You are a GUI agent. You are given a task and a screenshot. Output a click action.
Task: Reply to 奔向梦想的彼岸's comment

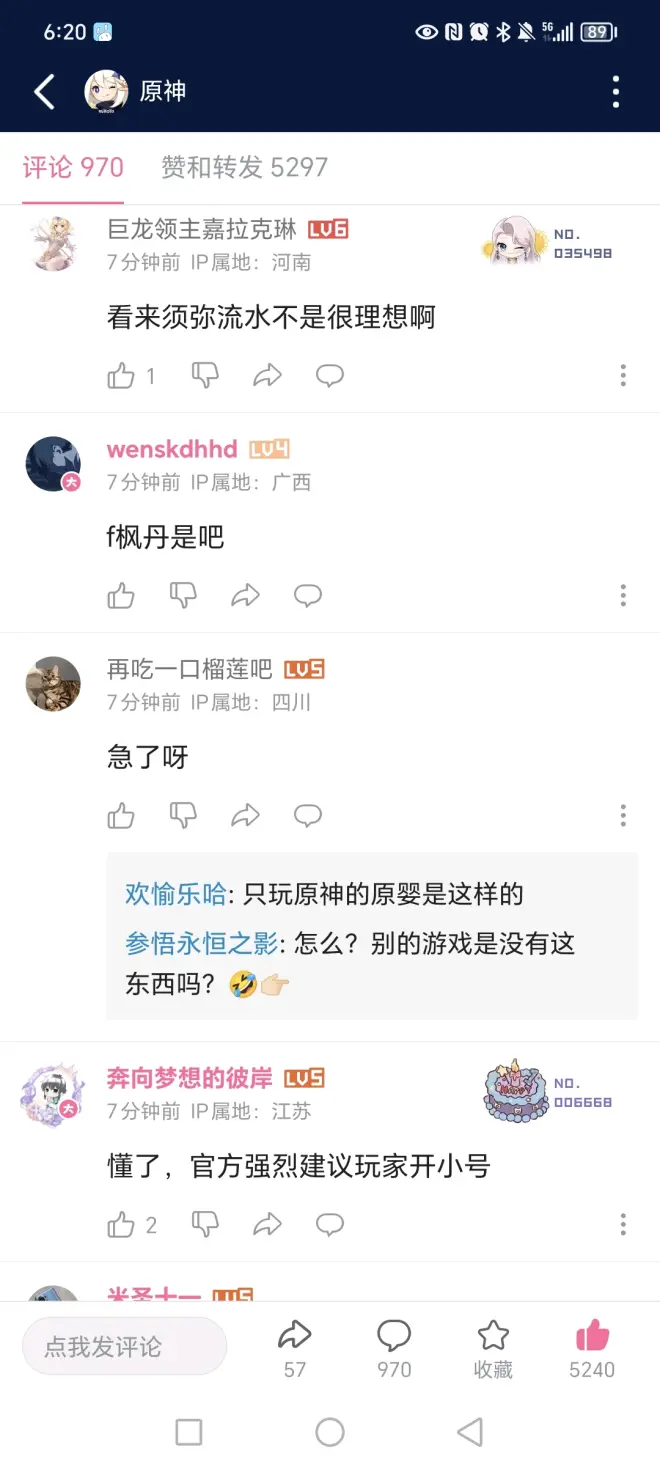329,1224
